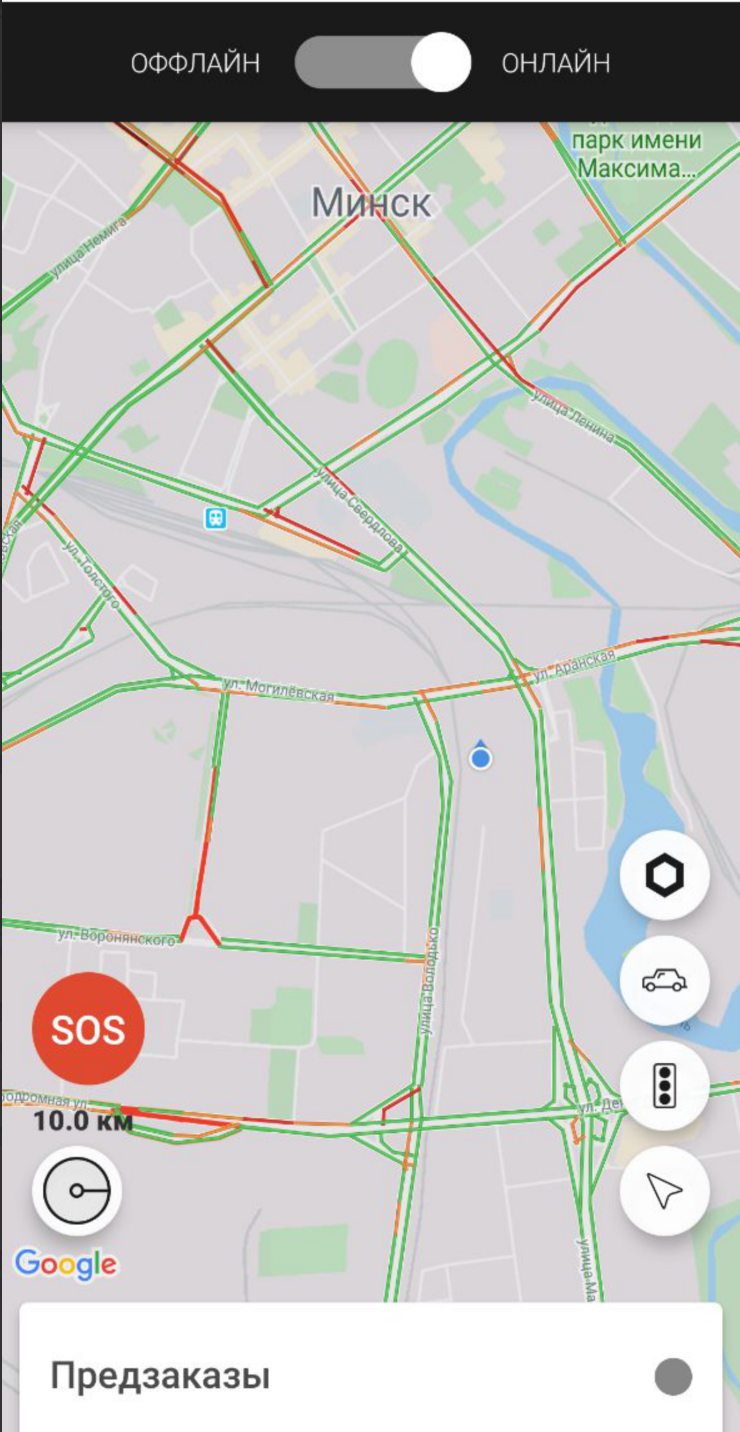Toggle the traffic light layer button

click(x=664, y=1086)
